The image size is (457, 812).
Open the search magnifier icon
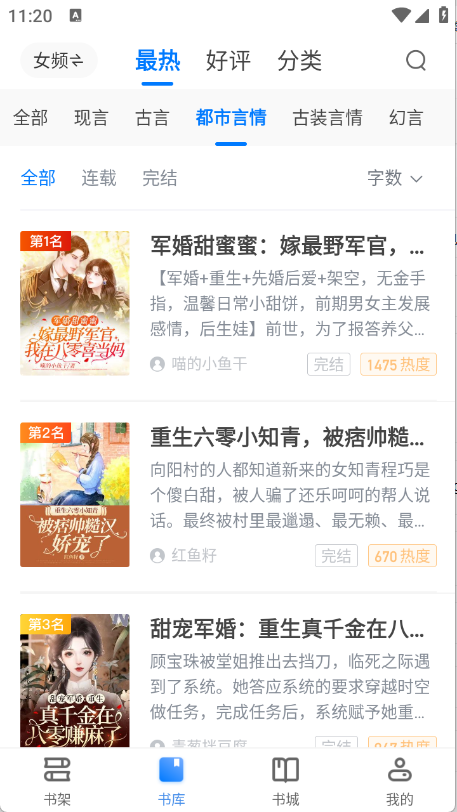click(416, 61)
